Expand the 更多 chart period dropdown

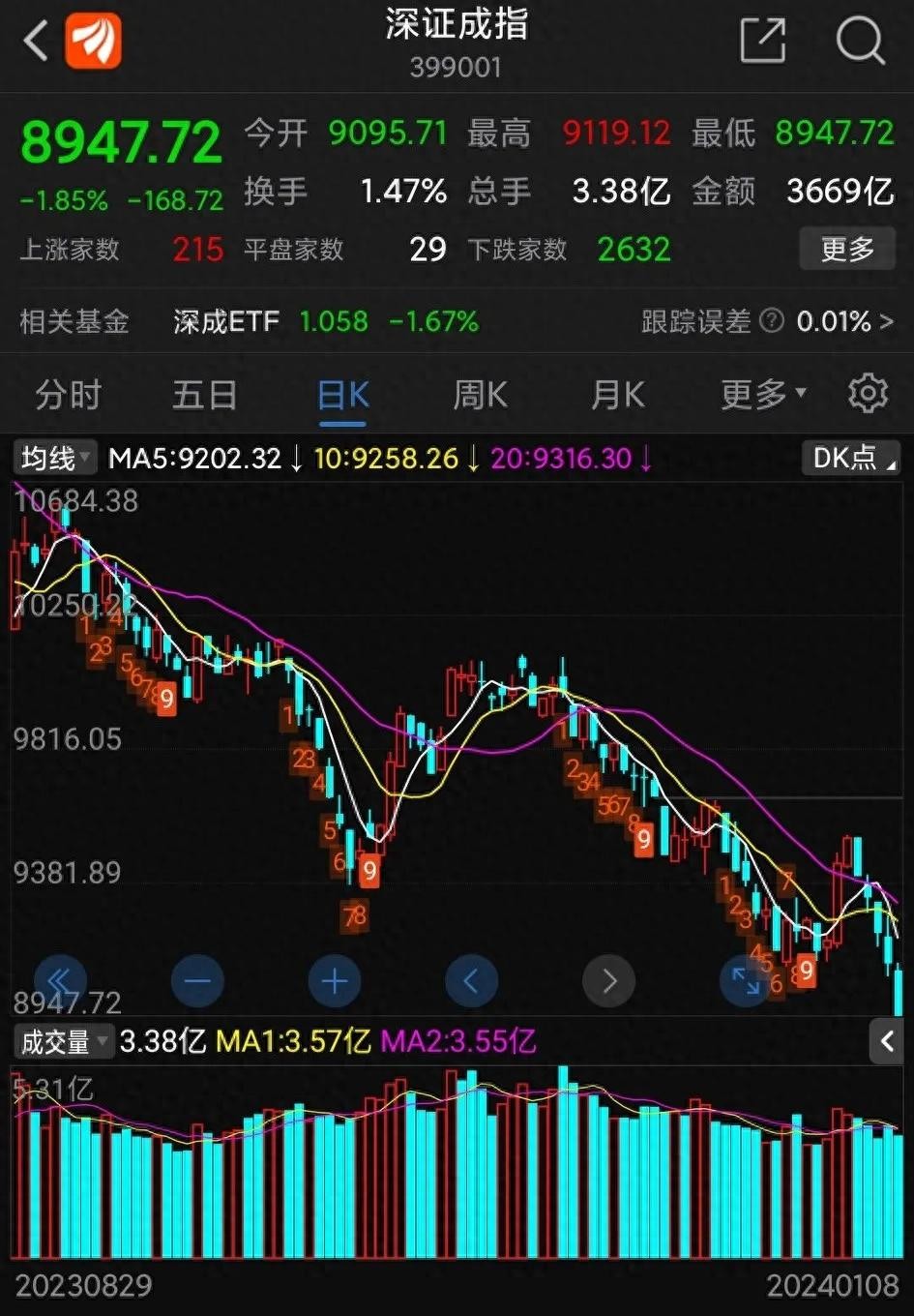click(763, 395)
